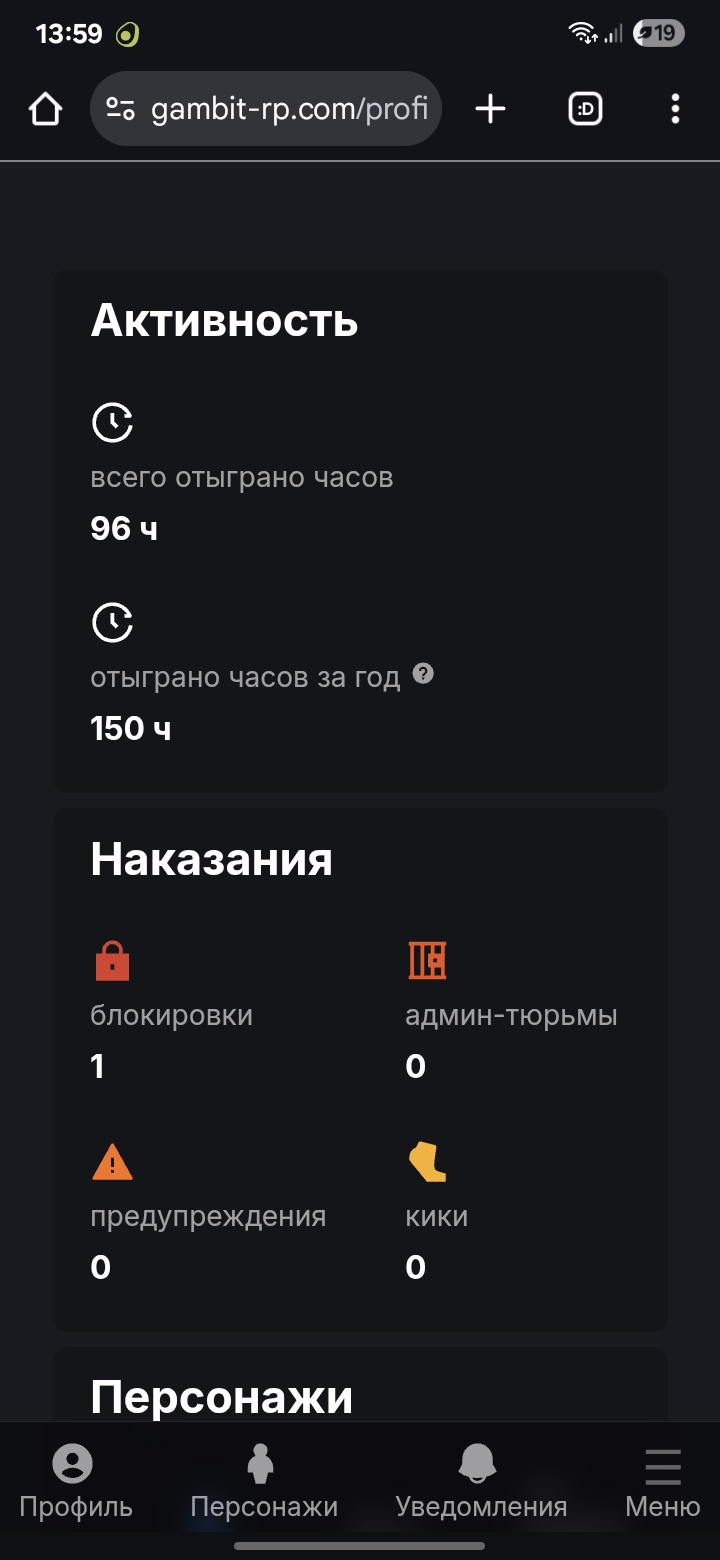Open the tab switcher

(x=585, y=109)
